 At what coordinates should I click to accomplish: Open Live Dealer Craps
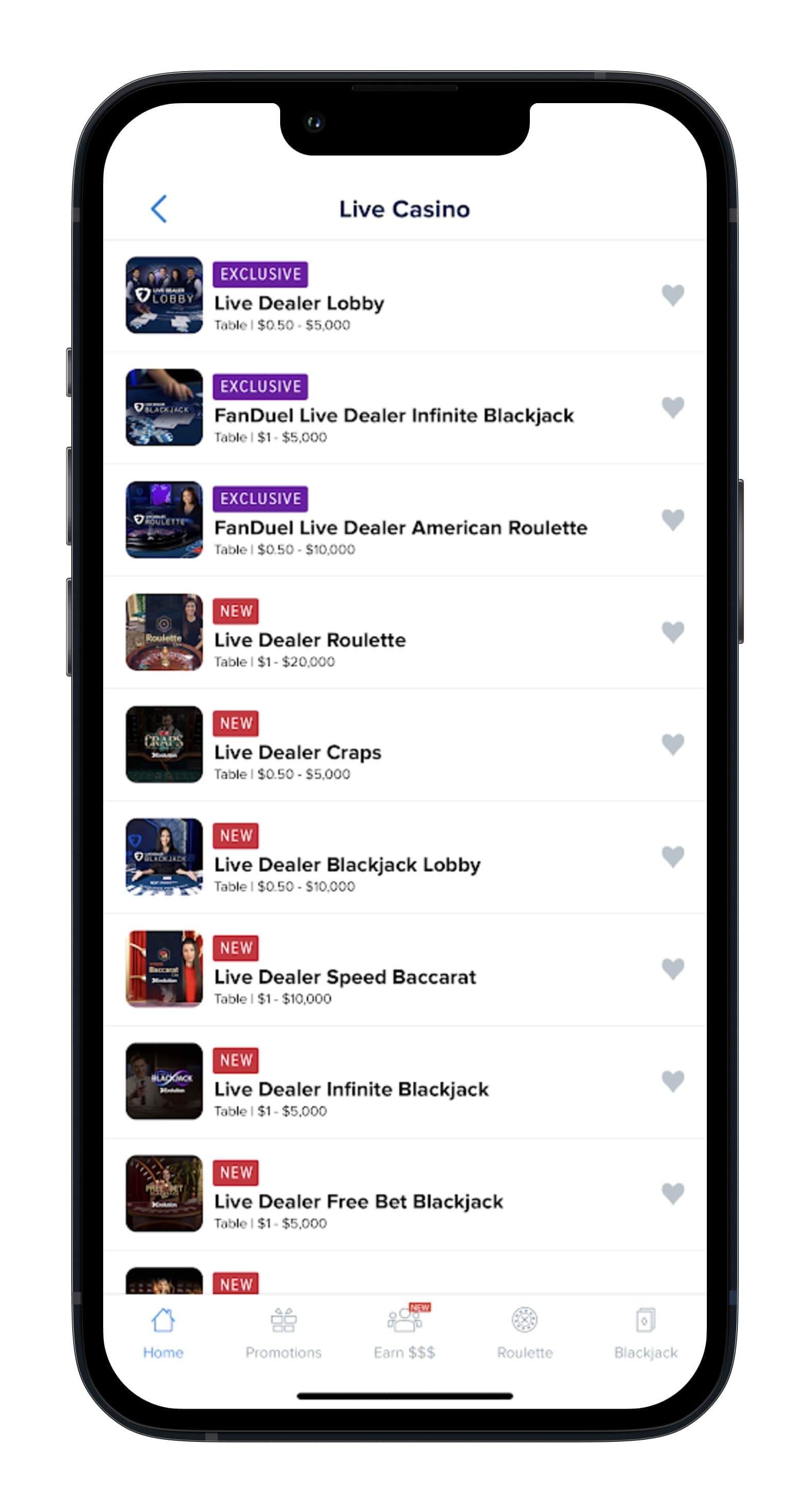pos(404,744)
